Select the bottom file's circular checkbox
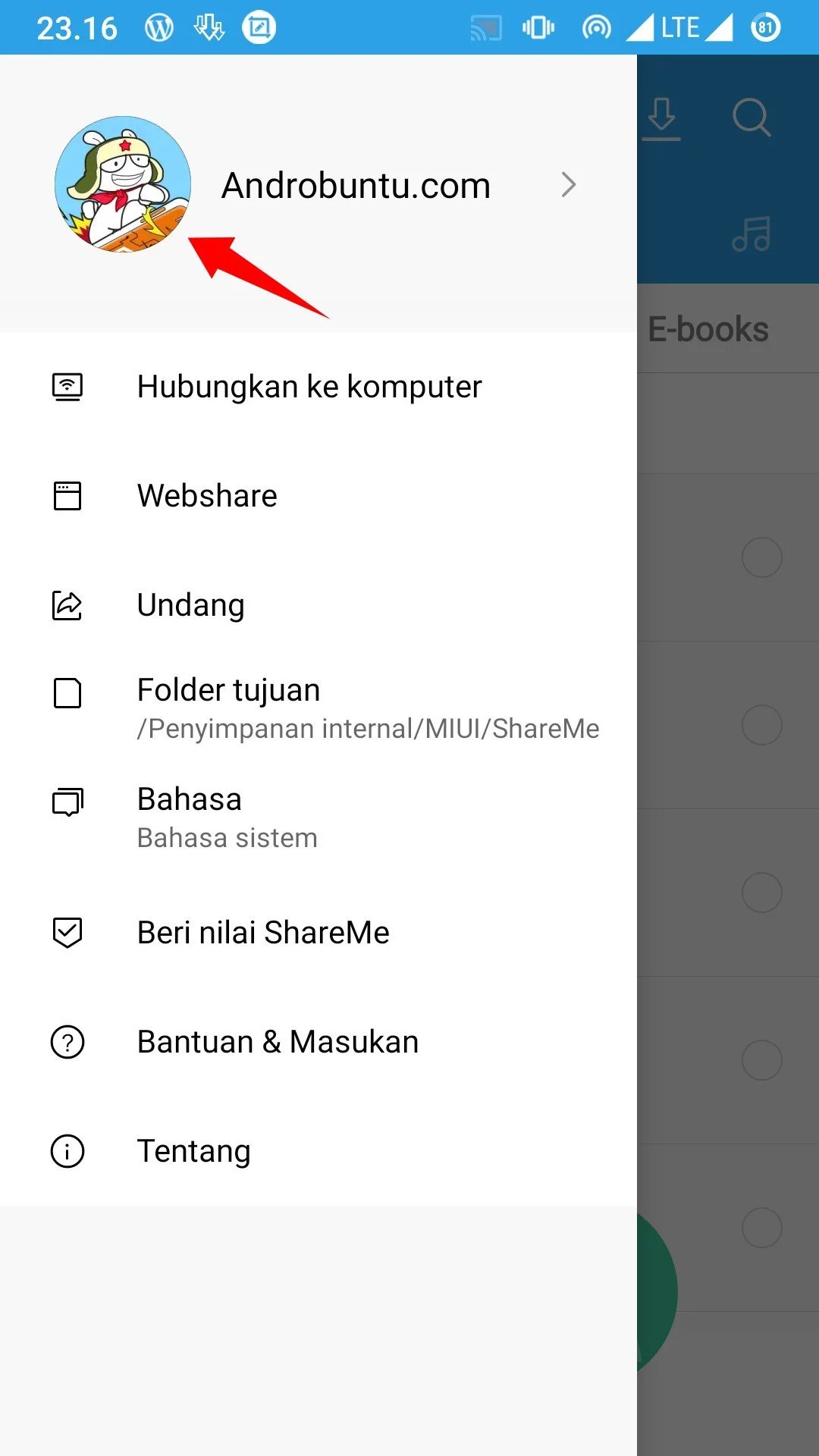 [x=762, y=1228]
